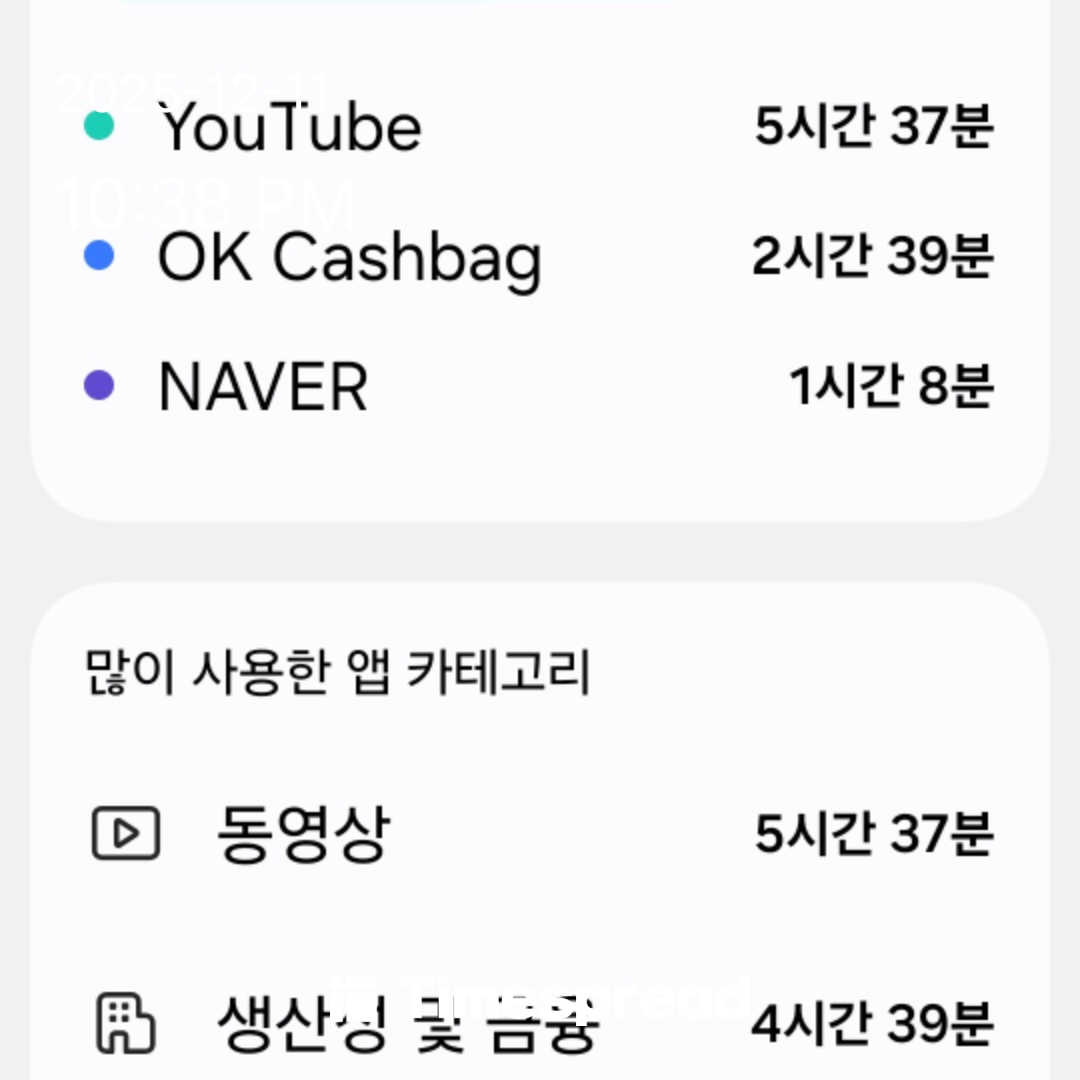Select the NAVER usage row
1080x1080 pixels.
tap(263, 387)
